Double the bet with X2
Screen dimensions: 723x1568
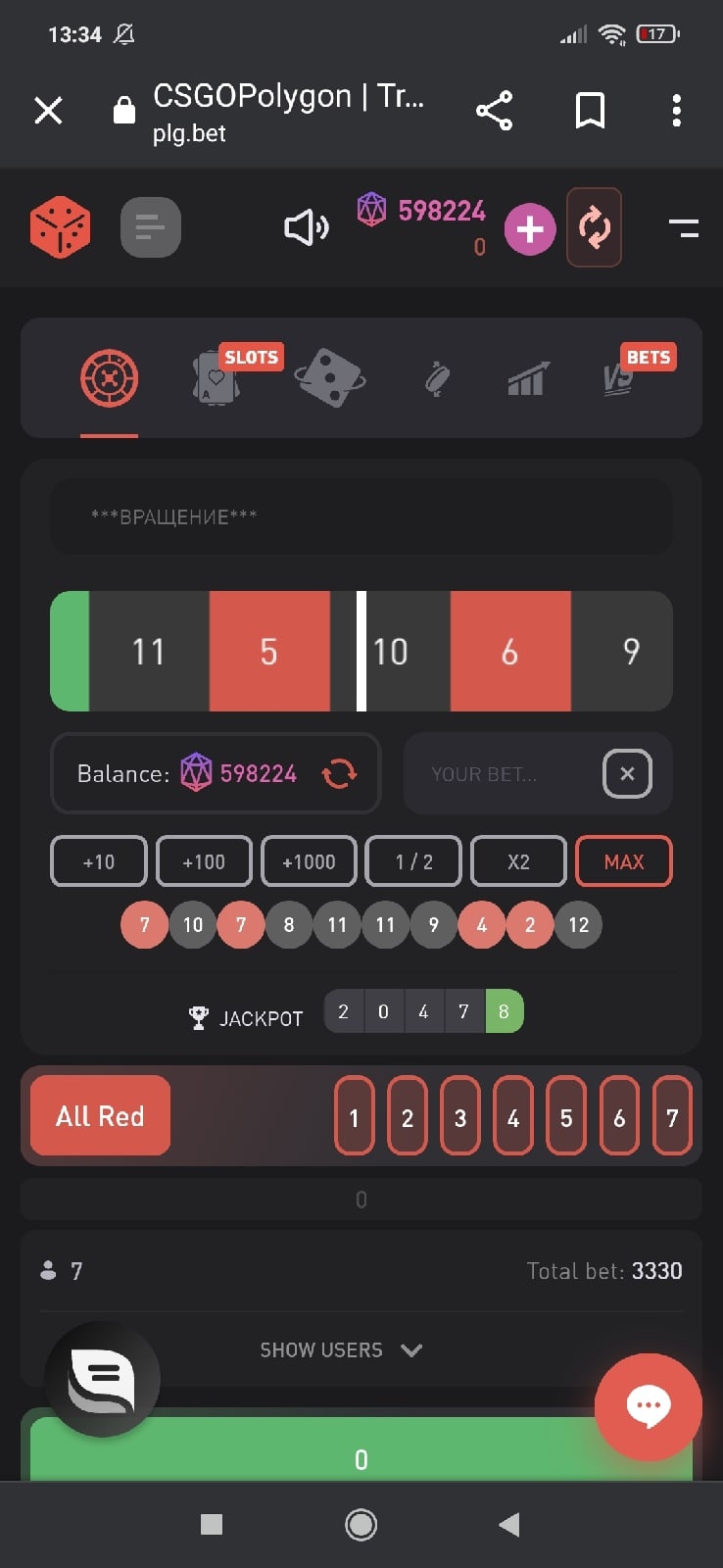click(518, 861)
